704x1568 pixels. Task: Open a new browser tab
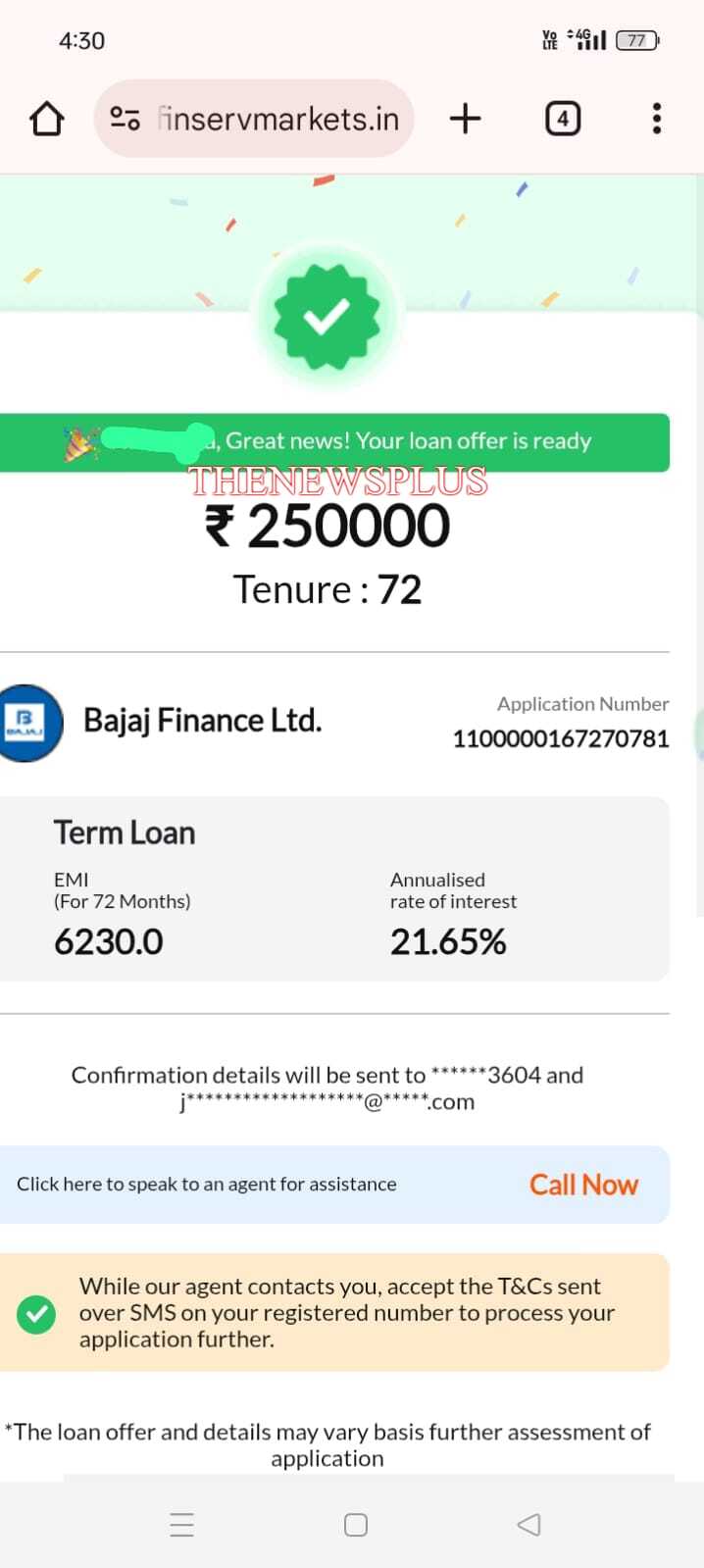[x=465, y=119]
